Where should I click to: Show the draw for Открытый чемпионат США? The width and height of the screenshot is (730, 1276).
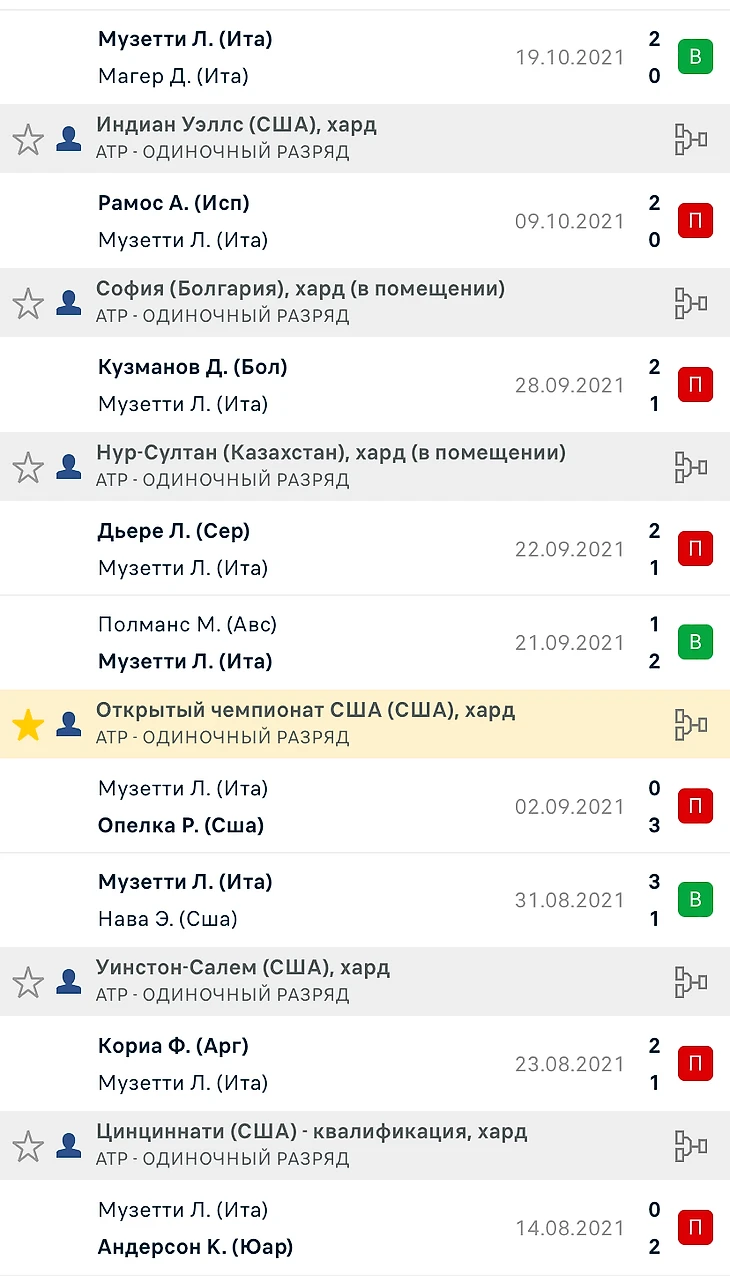point(690,725)
